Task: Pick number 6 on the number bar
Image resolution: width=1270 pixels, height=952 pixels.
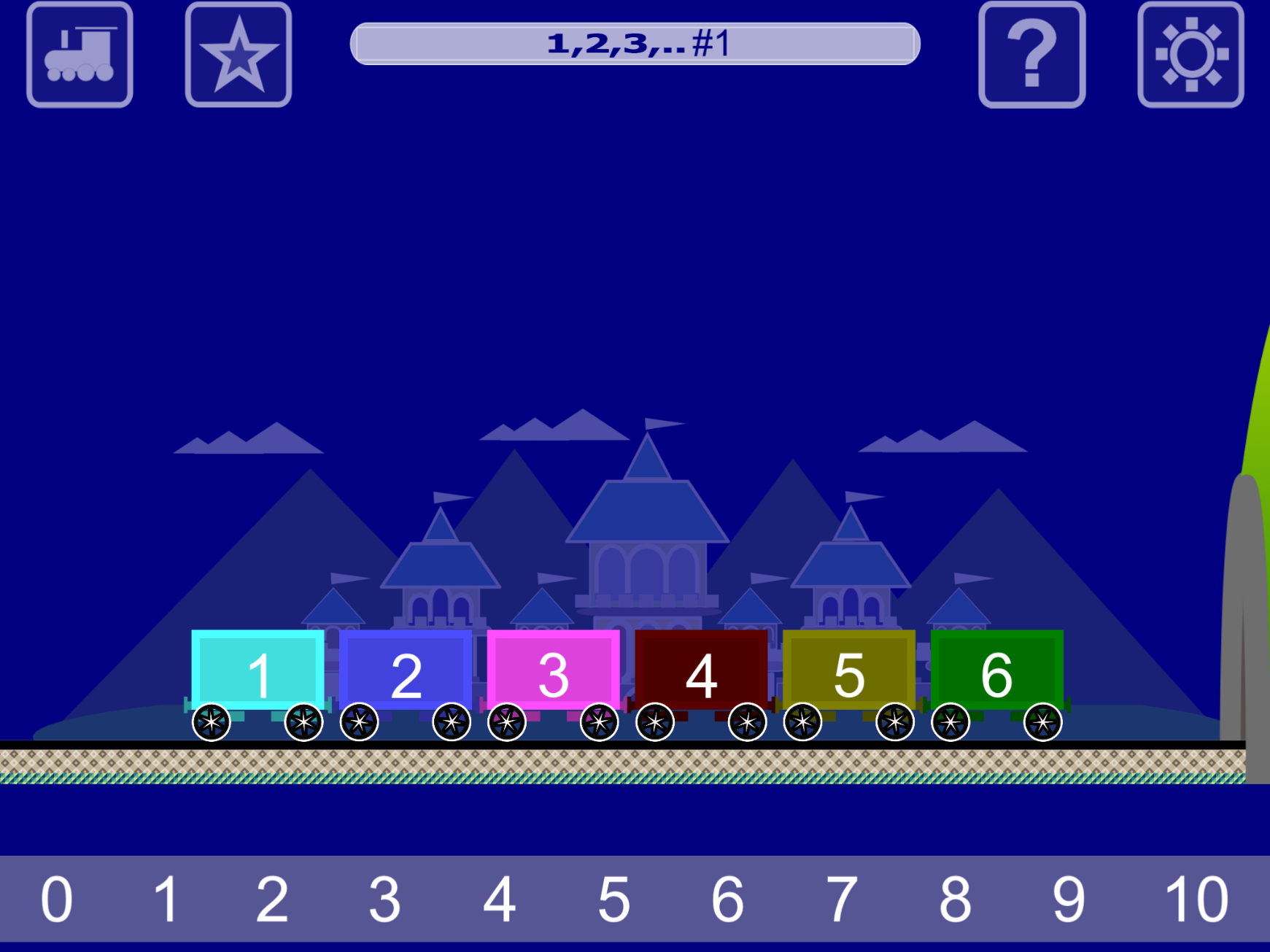Action: pyautogui.click(x=727, y=899)
